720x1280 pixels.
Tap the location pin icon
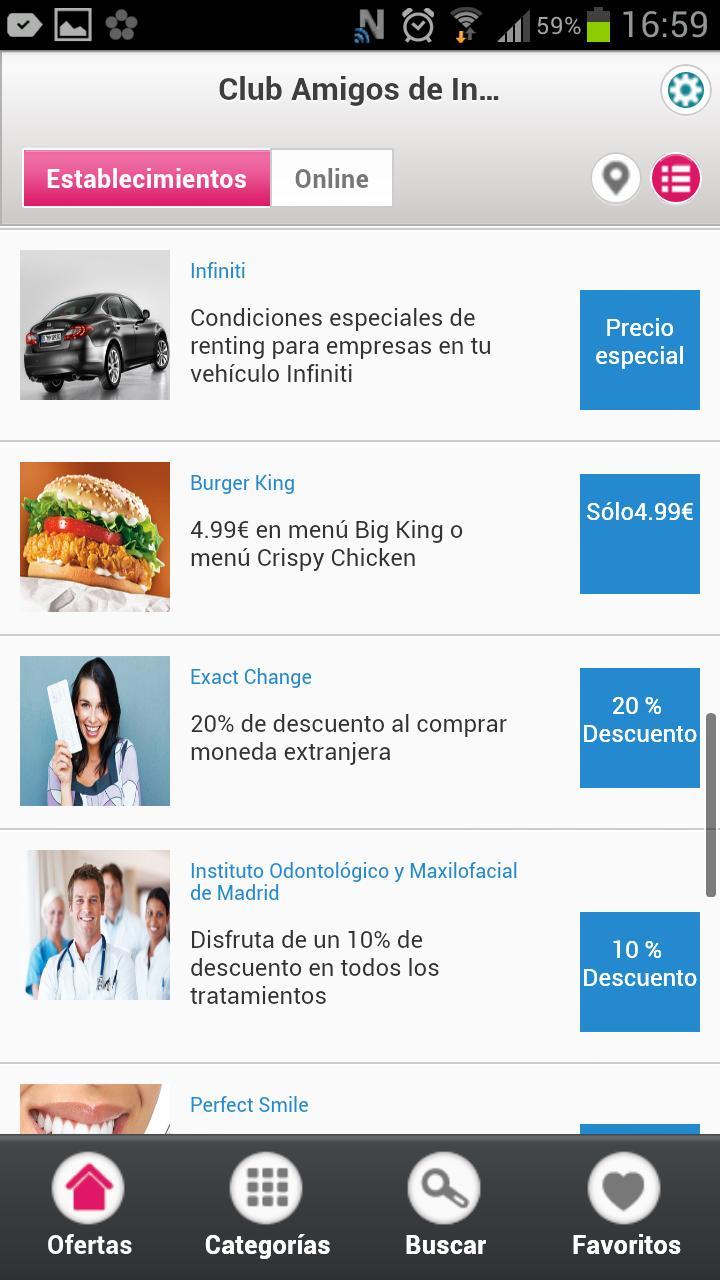tap(615, 178)
